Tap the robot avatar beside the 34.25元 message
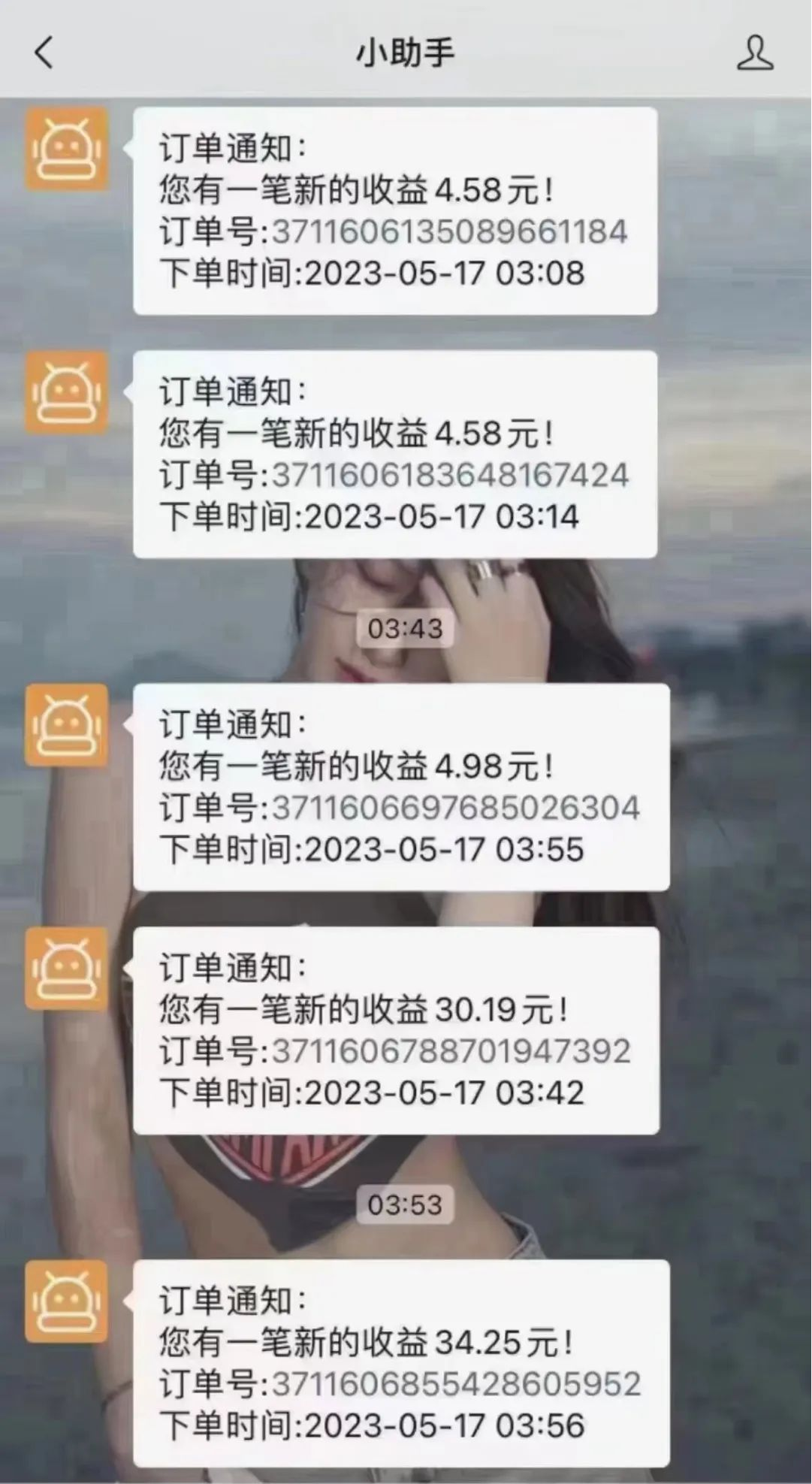Viewport: 812px width, 1484px height. point(67,1301)
